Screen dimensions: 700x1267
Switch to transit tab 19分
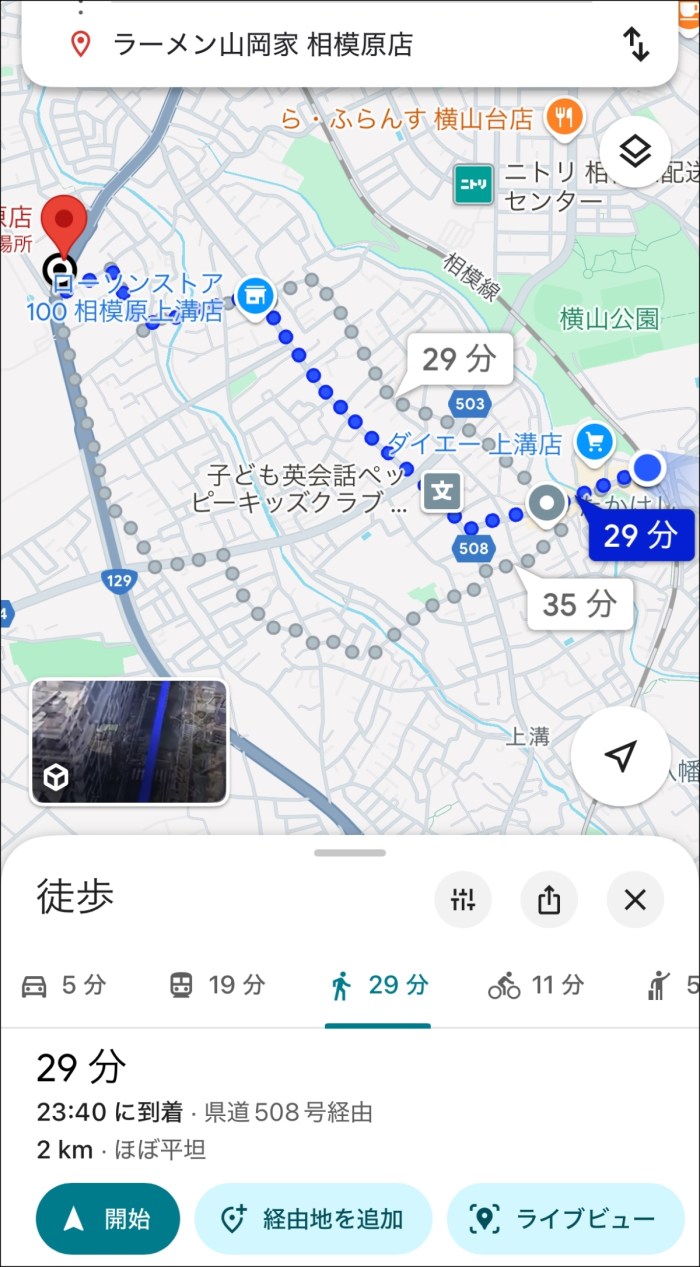[x=217, y=986]
